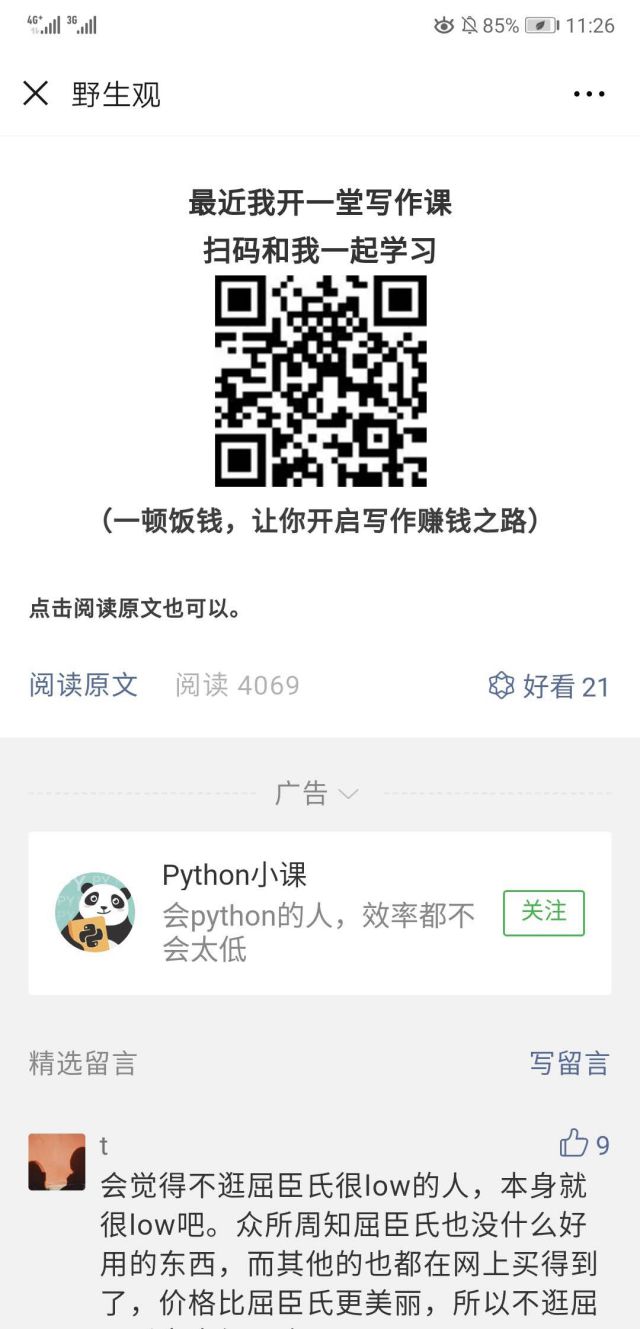
Task: Mark the article as 好看
Action: 548,686
